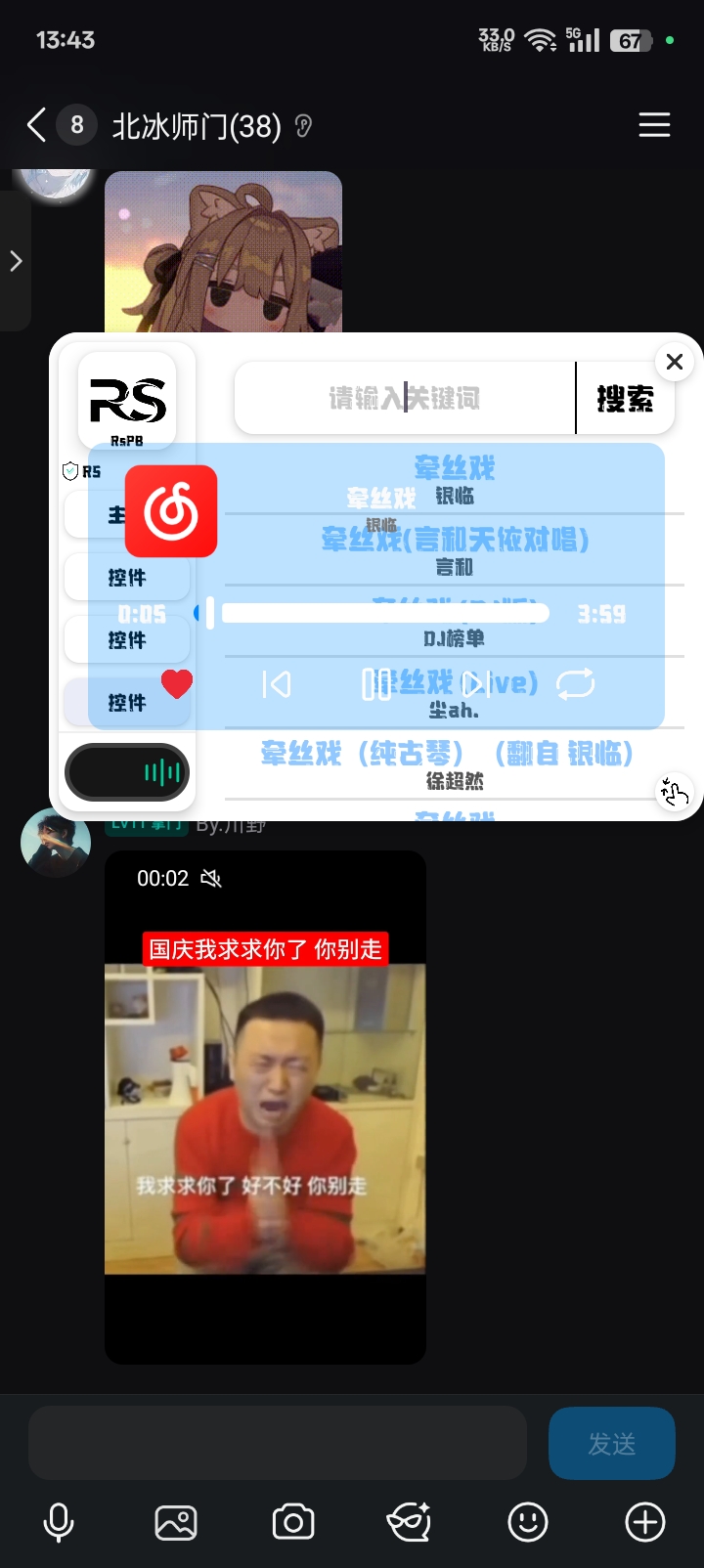Tap the 搜索 search button
This screenshot has width=704, height=1568.
pos(625,398)
